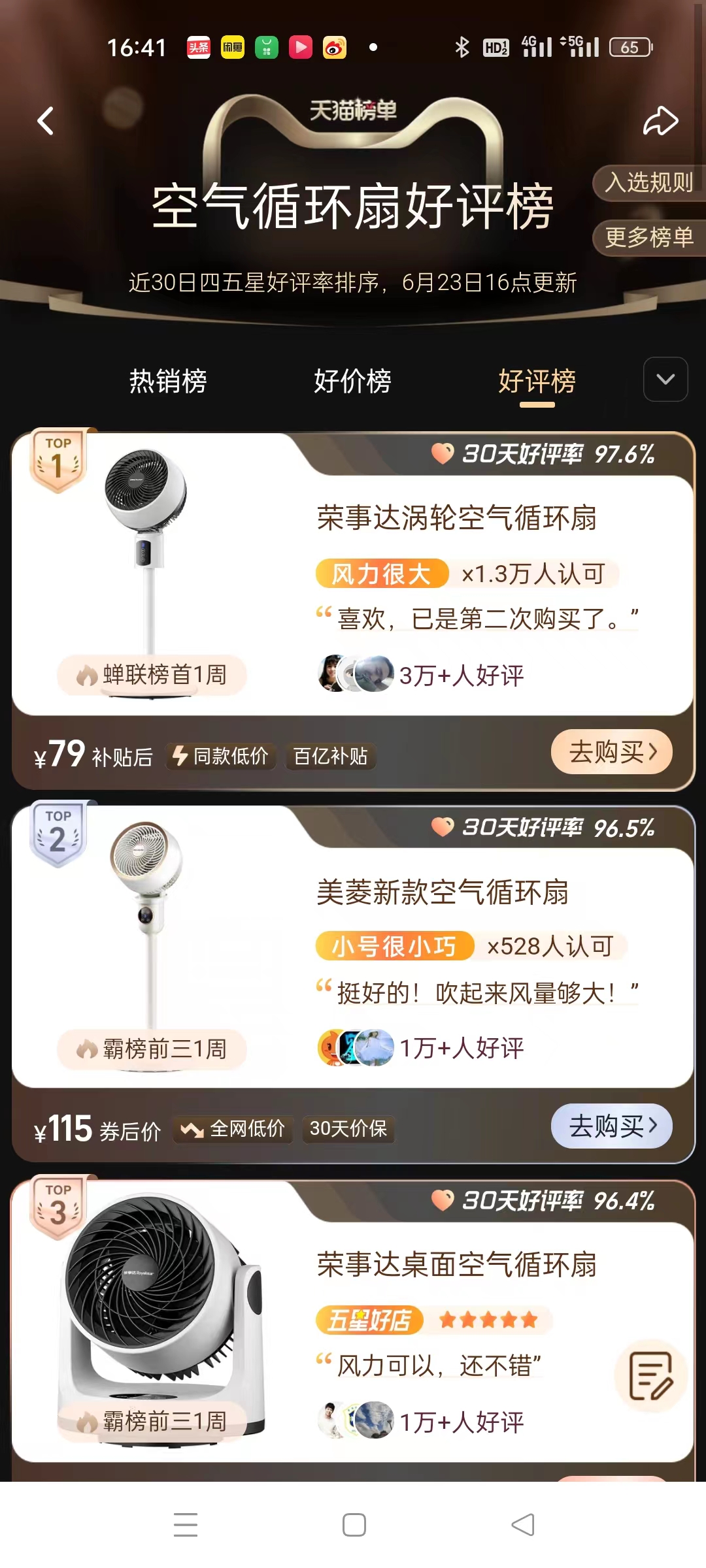706x1568 pixels.
Task: Switch to the 热销榜 tab
Action: point(168,381)
